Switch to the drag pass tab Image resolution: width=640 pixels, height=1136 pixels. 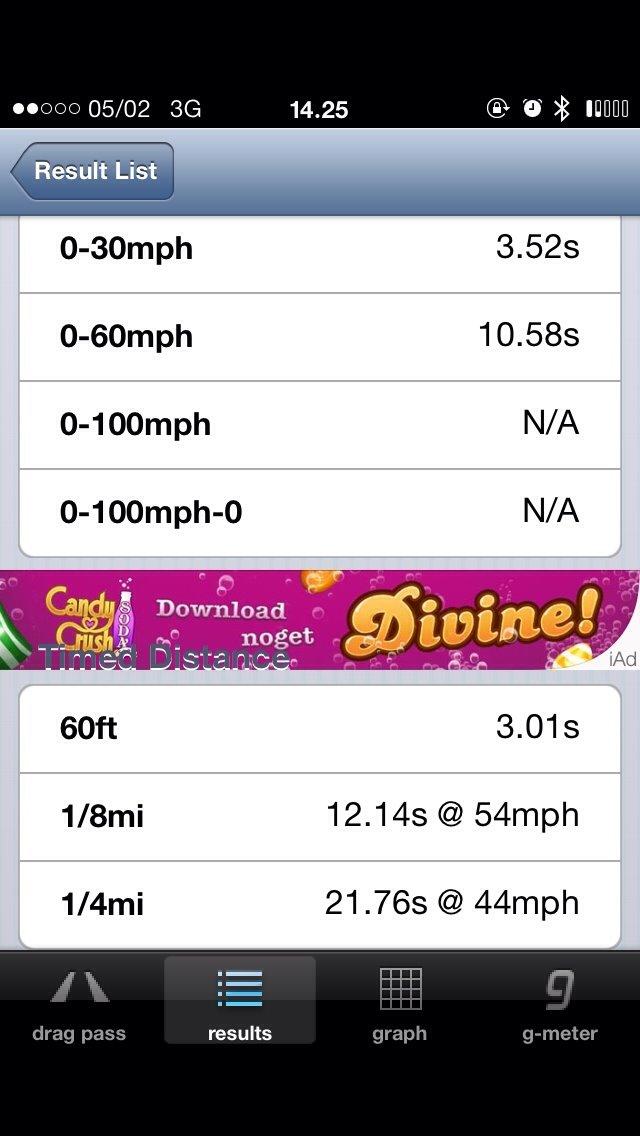point(79,1003)
